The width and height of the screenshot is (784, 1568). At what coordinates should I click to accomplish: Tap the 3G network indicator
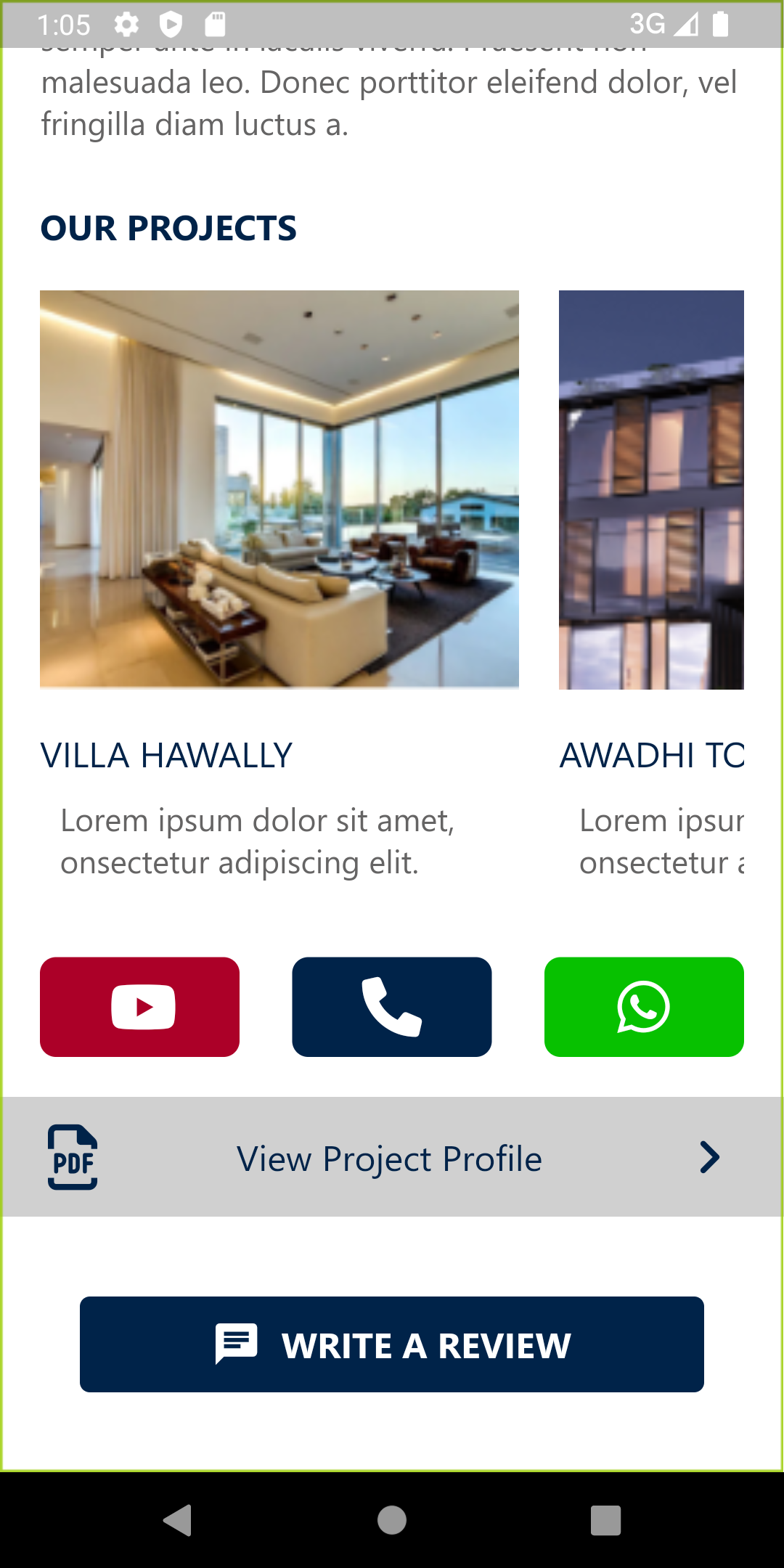tap(646, 24)
